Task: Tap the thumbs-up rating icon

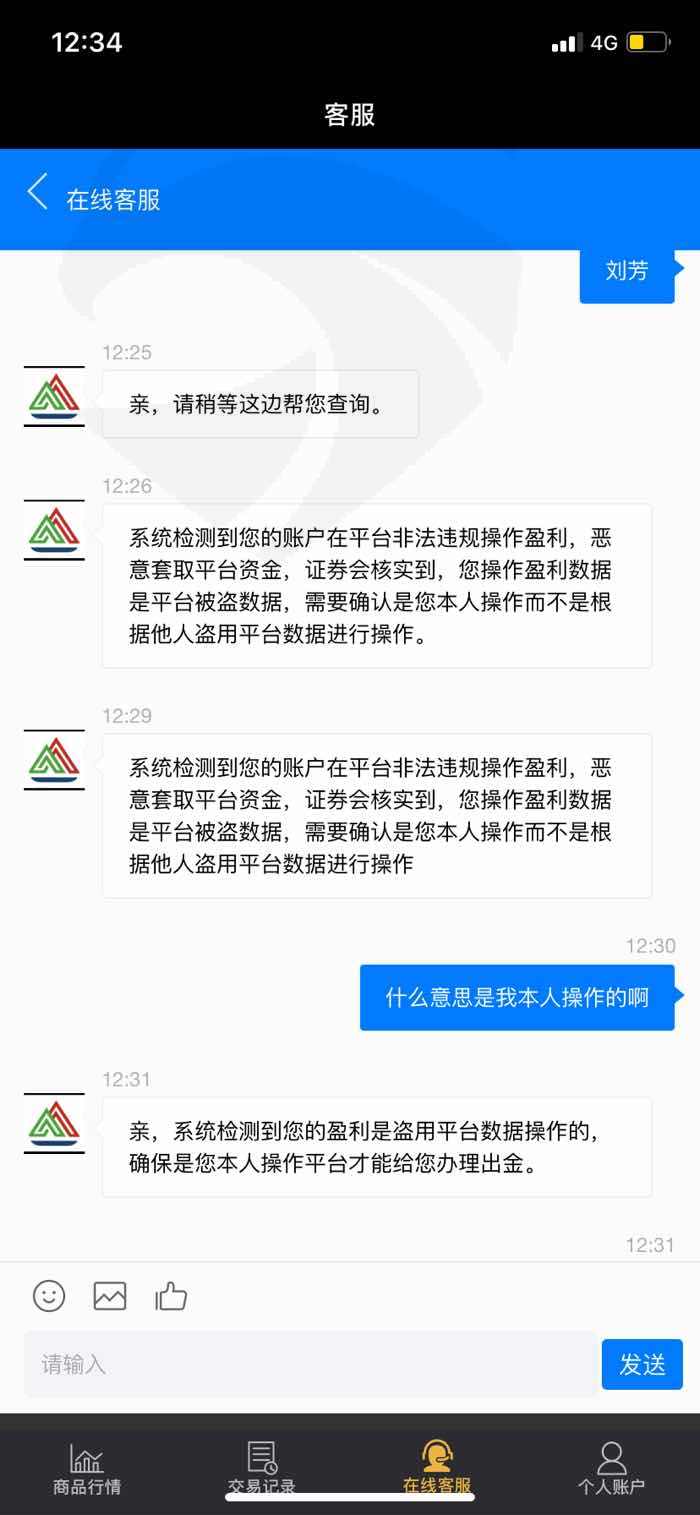Action: coord(171,1296)
